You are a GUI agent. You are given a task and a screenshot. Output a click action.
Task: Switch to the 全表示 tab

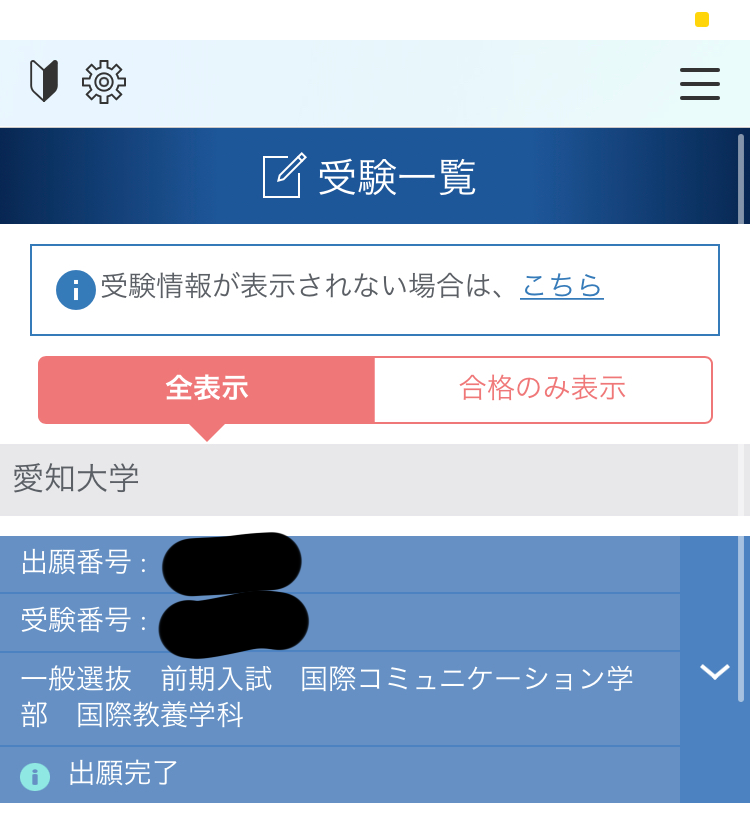[x=206, y=389]
